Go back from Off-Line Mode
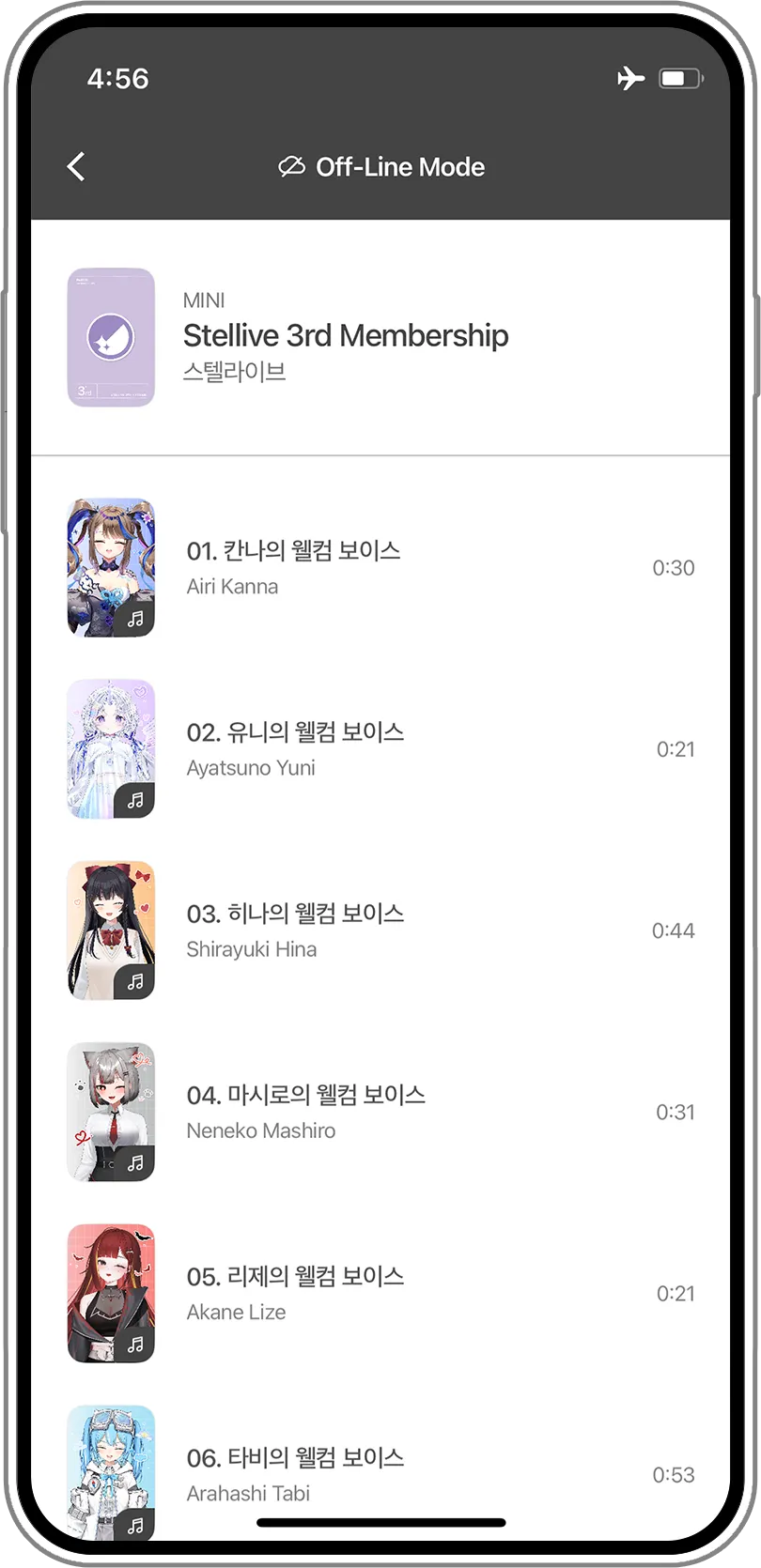The height and width of the screenshot is (1568, 761). 76,166
